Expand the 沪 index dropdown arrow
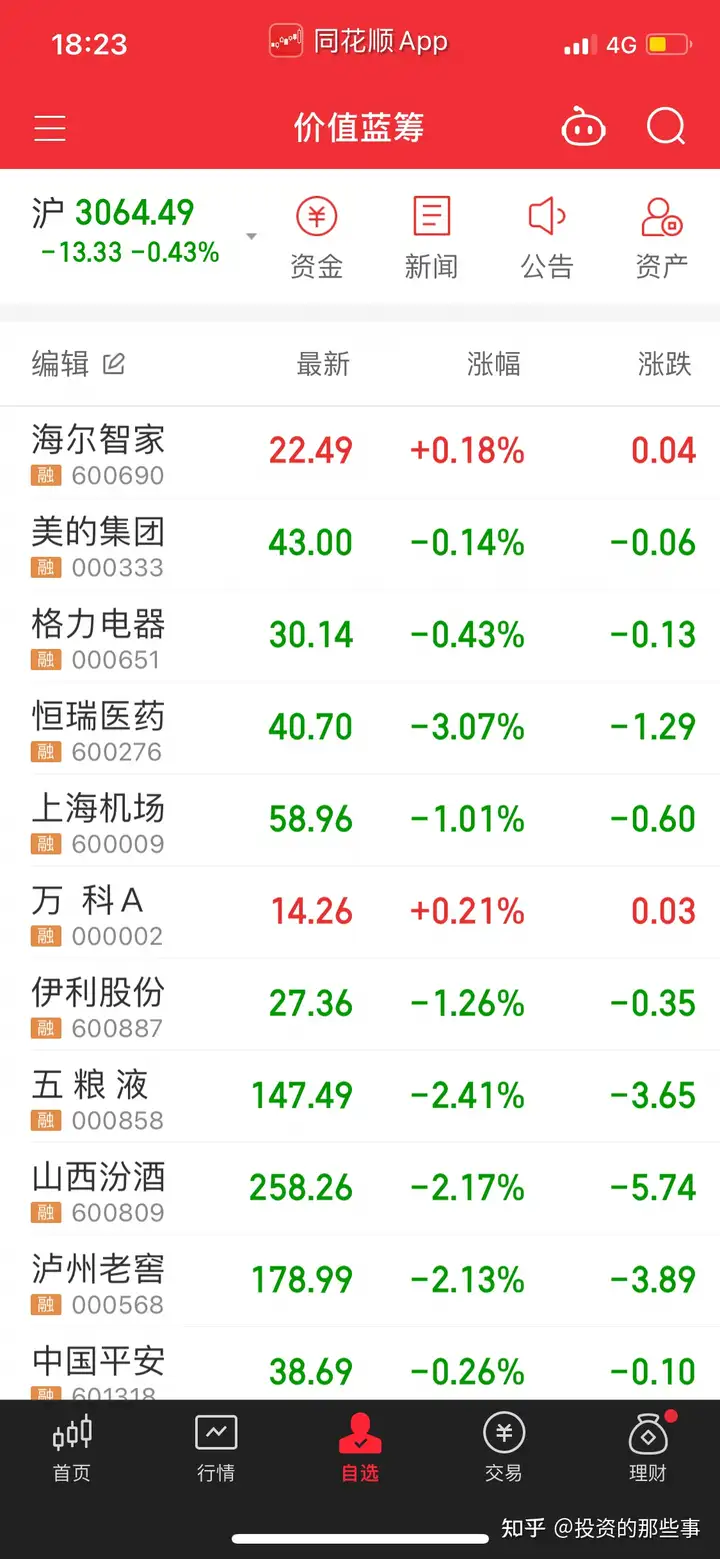Image resolution: width=720 pixels, height=1559 pixels. point(252,237)
